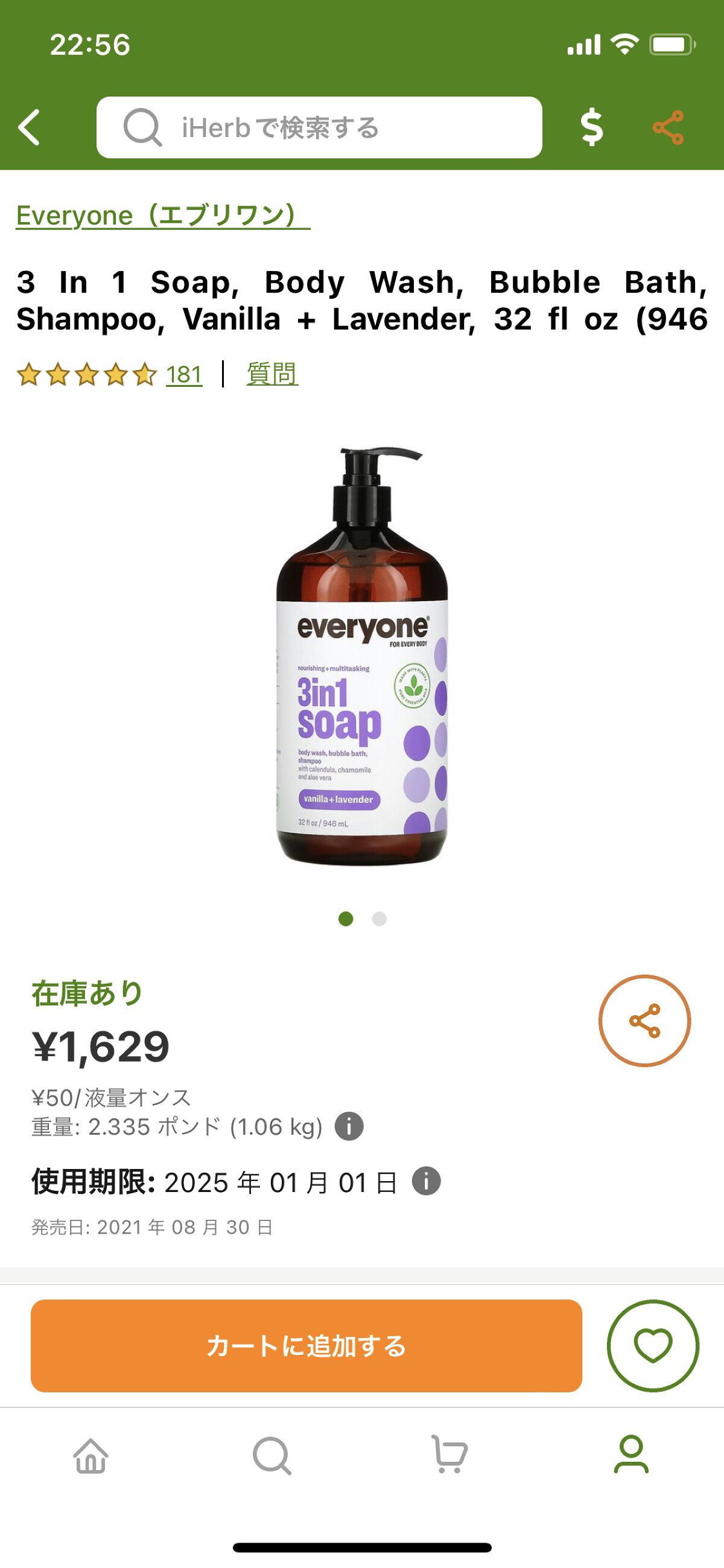The width and height of the screenshot is (724, 1568).
Task: Jump to the second image dot
Action: [x=379, y=919]
